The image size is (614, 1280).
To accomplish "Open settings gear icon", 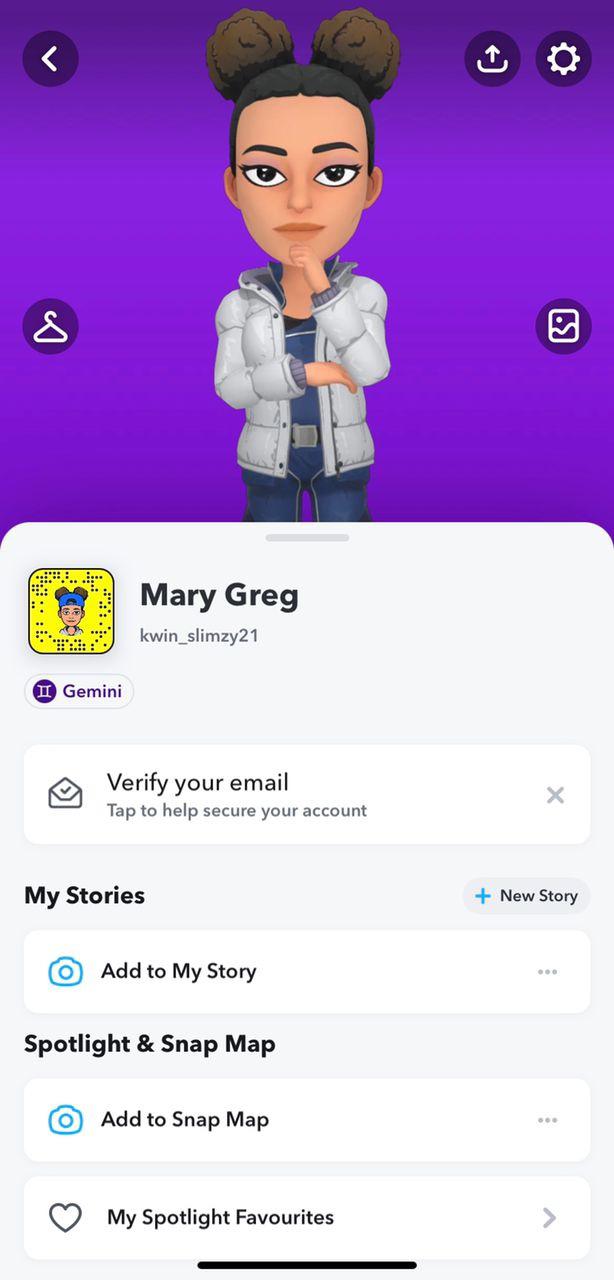I will pyautogui.click(x=563, y=58).
